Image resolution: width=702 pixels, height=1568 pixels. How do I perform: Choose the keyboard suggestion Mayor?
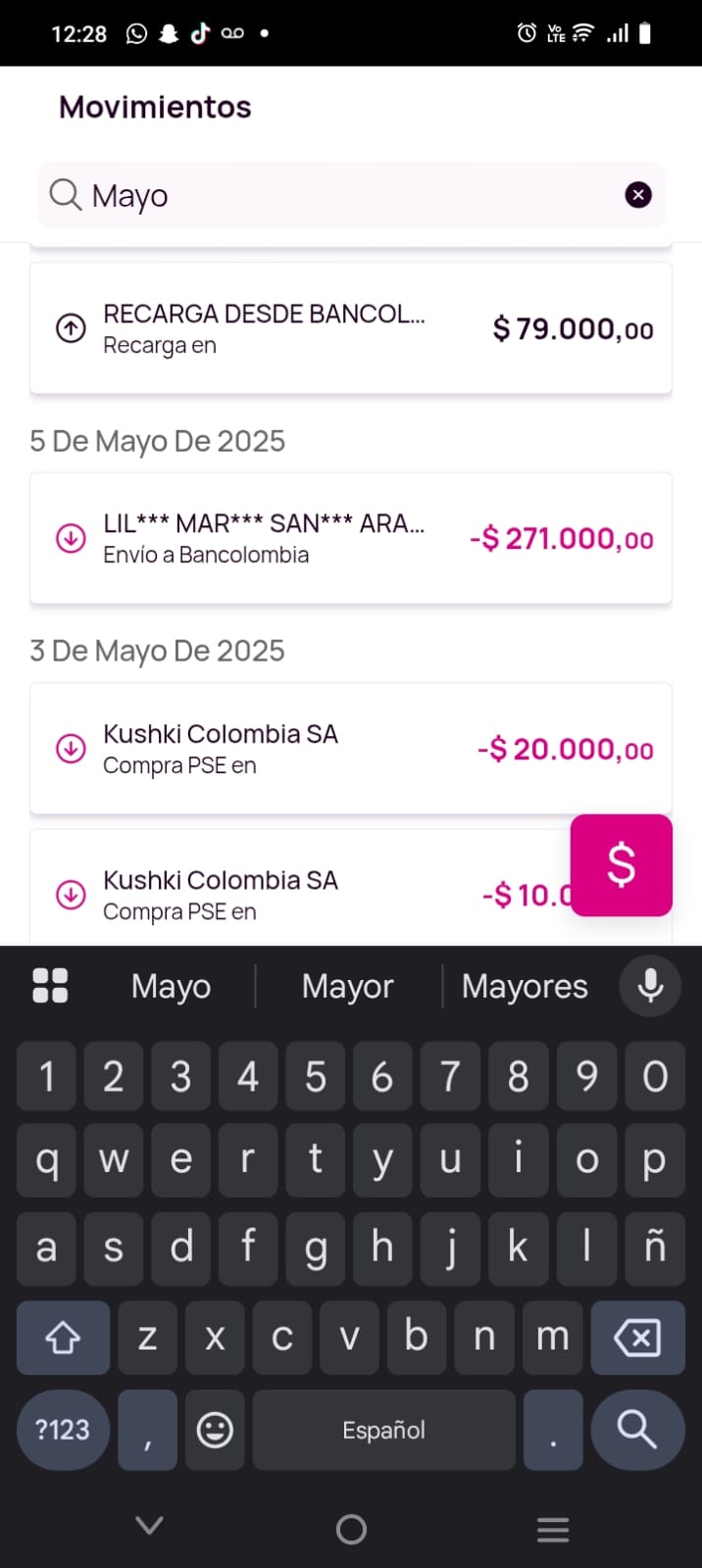pyautogui.click(x=347, y=986)
